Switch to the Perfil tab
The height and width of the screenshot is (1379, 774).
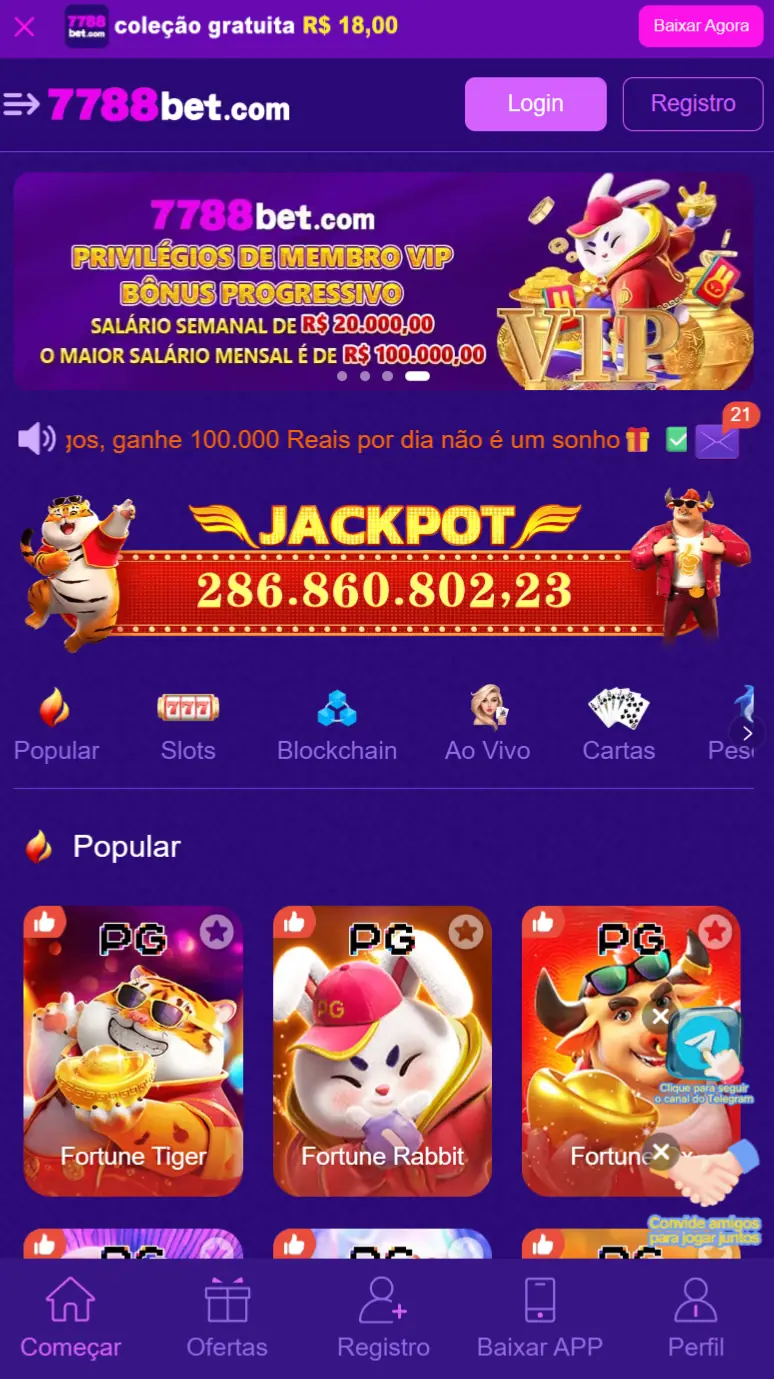point(696,1318)
